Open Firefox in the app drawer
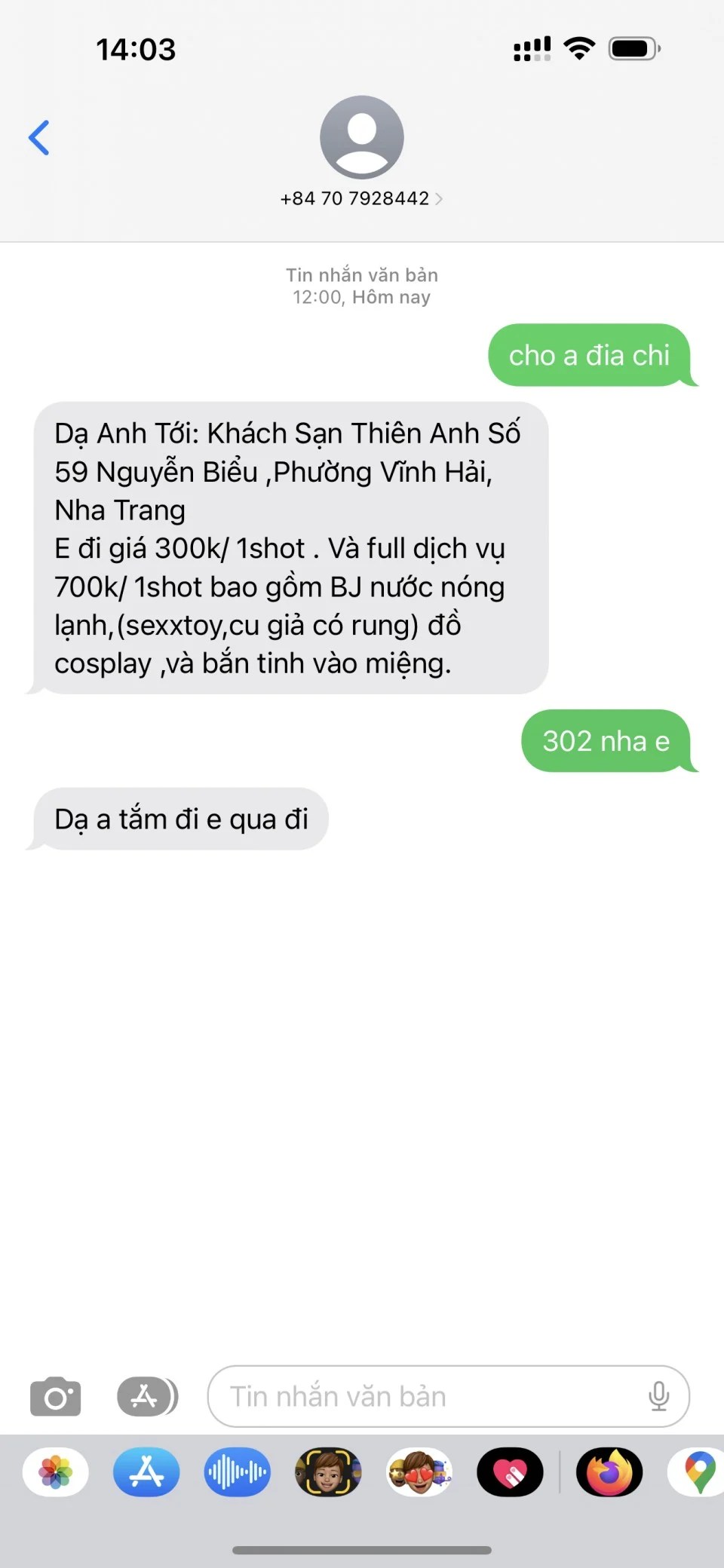Screen dimensions: 724x1568 [609, 1472]
